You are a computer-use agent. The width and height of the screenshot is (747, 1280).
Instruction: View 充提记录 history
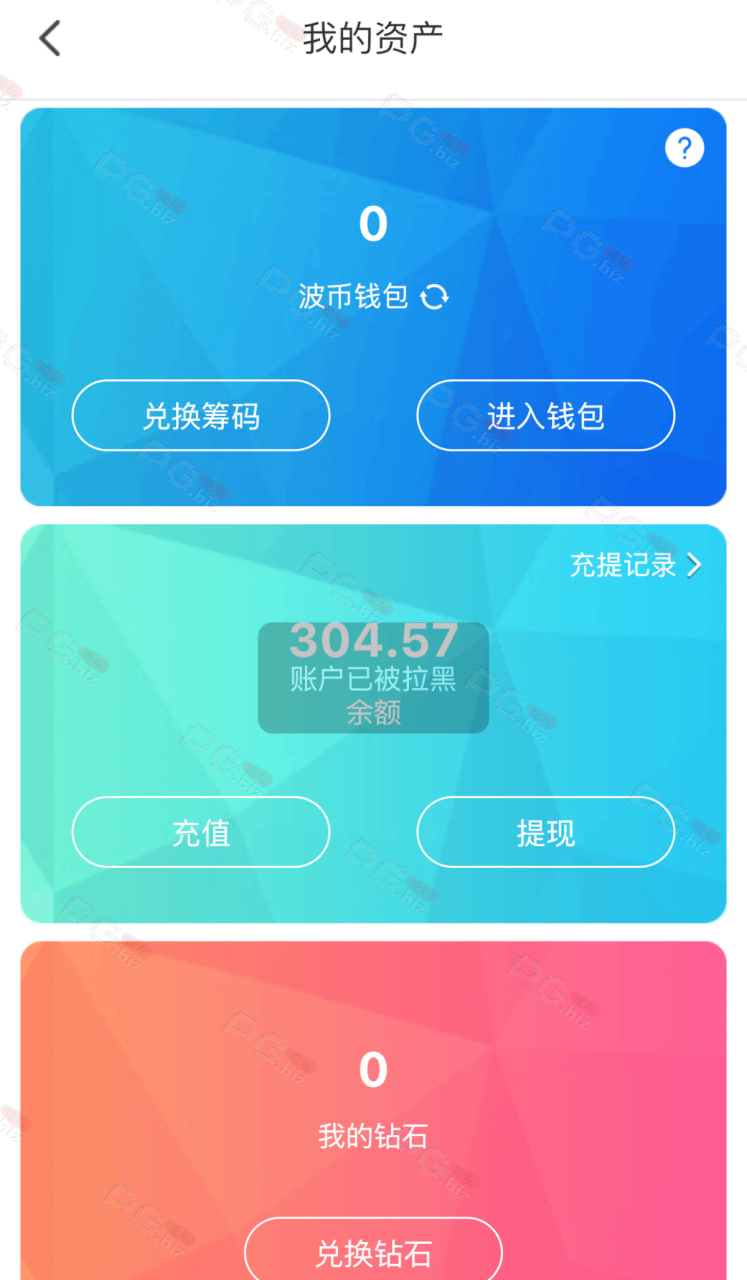click(636, 565)
